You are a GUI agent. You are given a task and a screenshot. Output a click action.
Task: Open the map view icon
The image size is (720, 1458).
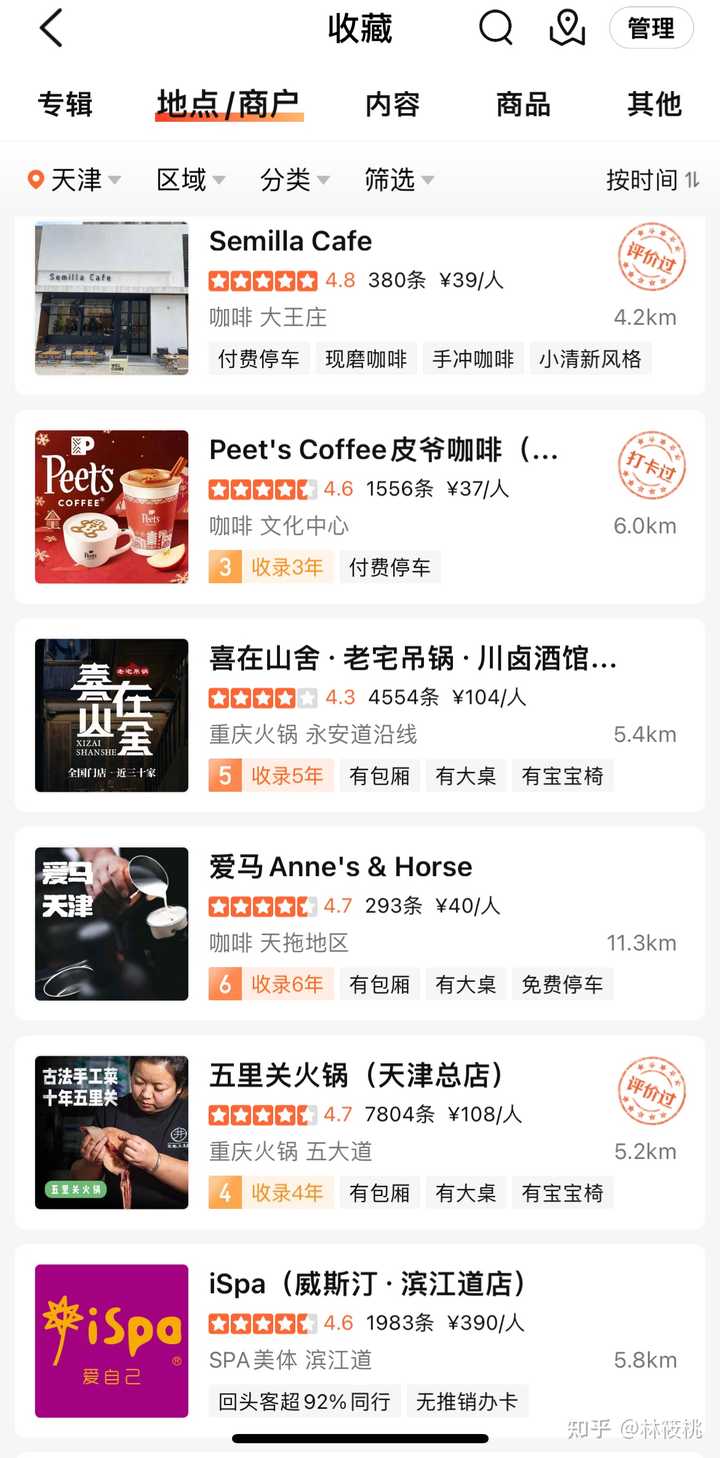567,28
